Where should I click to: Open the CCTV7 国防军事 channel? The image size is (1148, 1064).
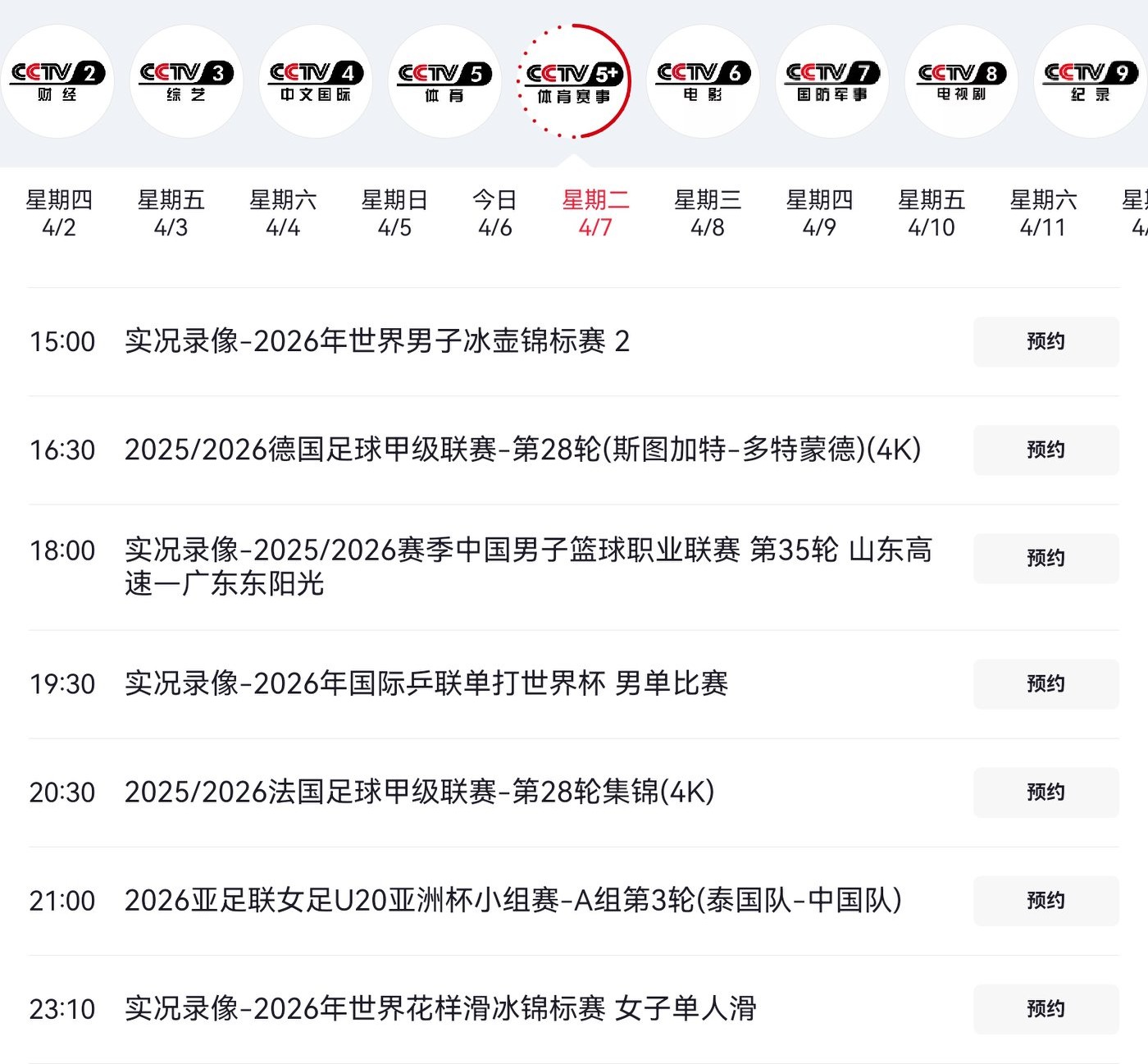[x=832, y=81]
